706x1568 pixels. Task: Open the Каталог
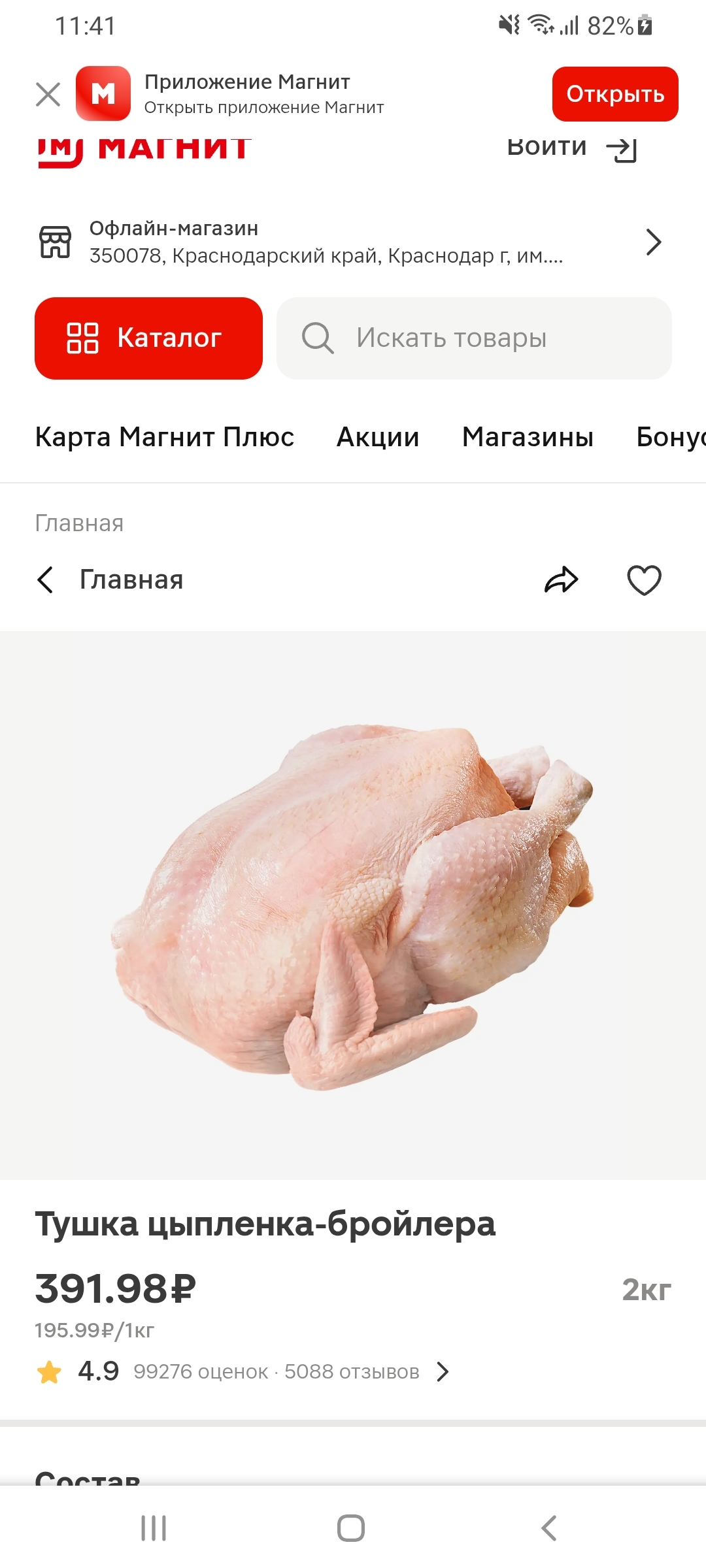point(148,338)
